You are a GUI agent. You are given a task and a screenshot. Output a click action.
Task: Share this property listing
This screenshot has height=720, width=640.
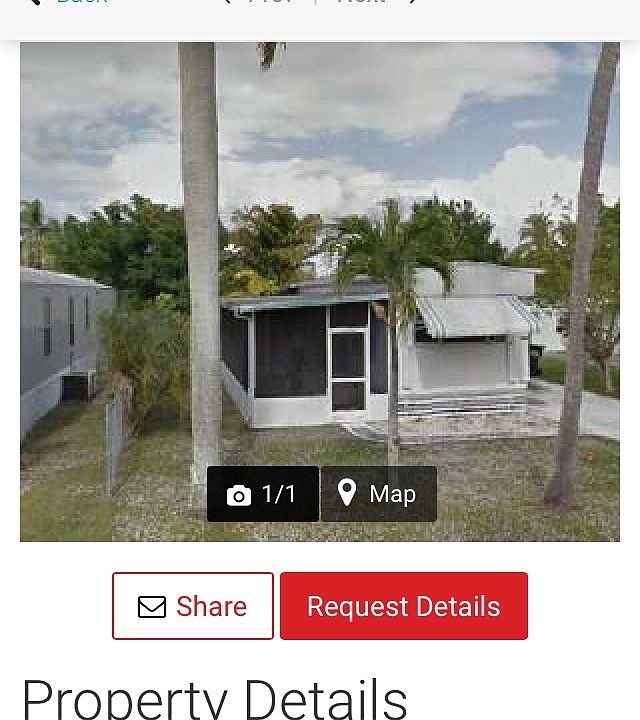[x=193, y=606]
